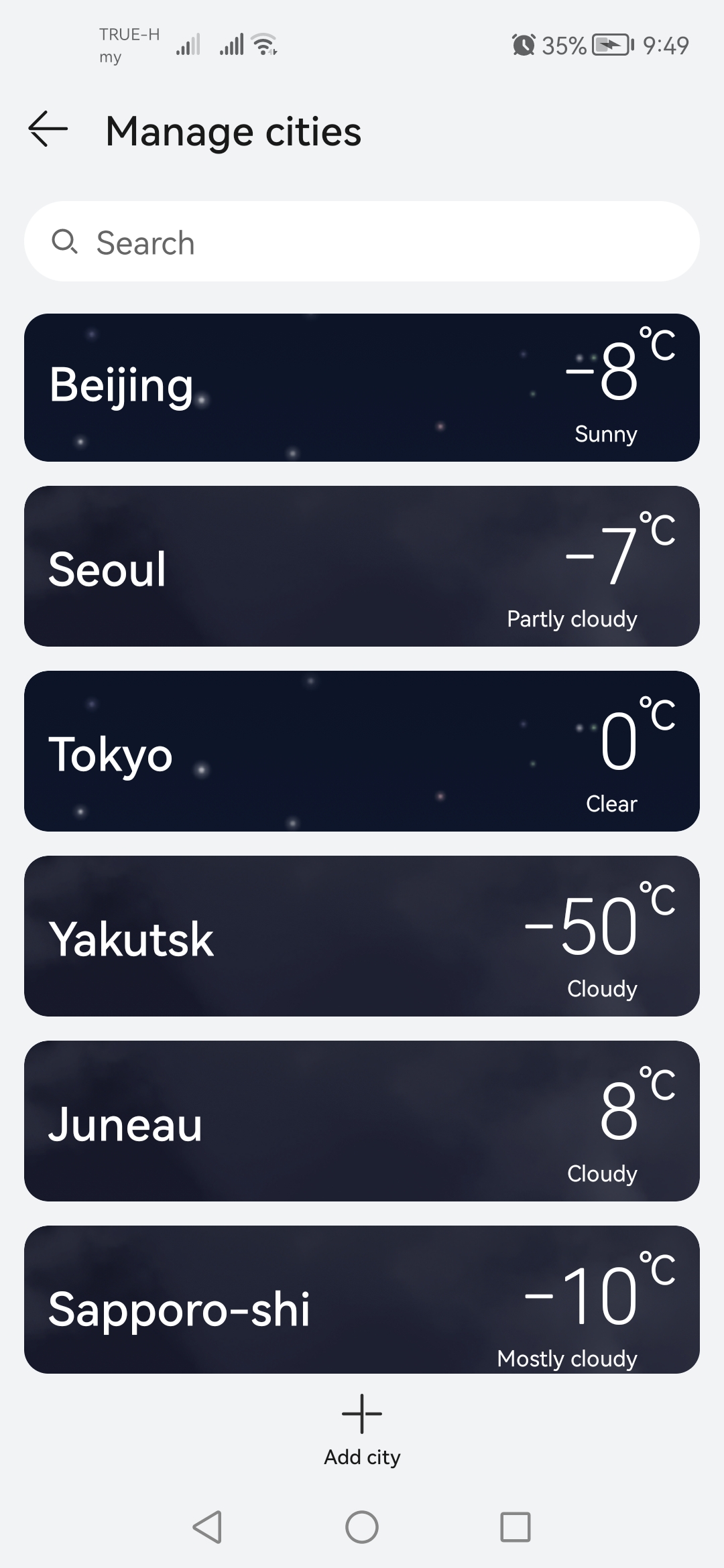Click the Search input field
724x1568 pixels.
[362, 242]
